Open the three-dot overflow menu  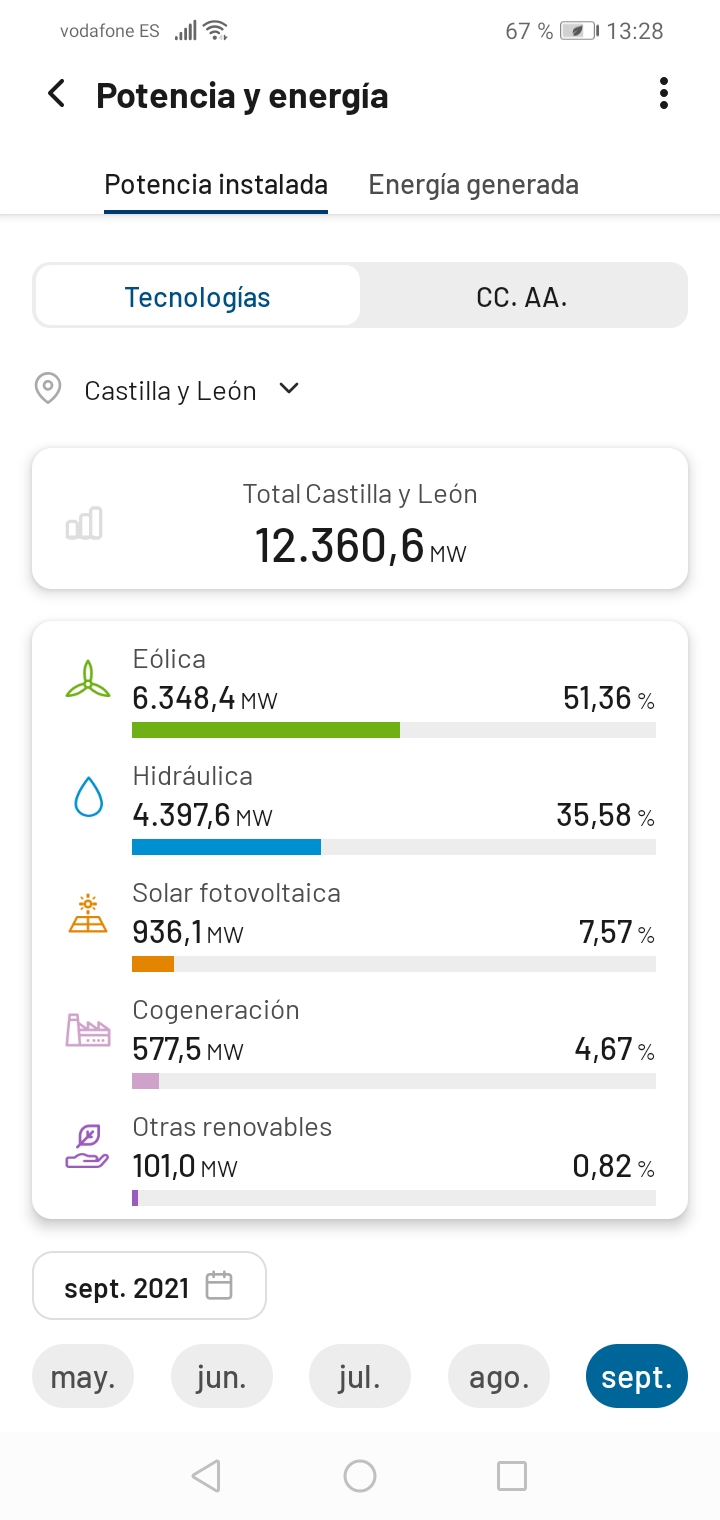point(663,94)
